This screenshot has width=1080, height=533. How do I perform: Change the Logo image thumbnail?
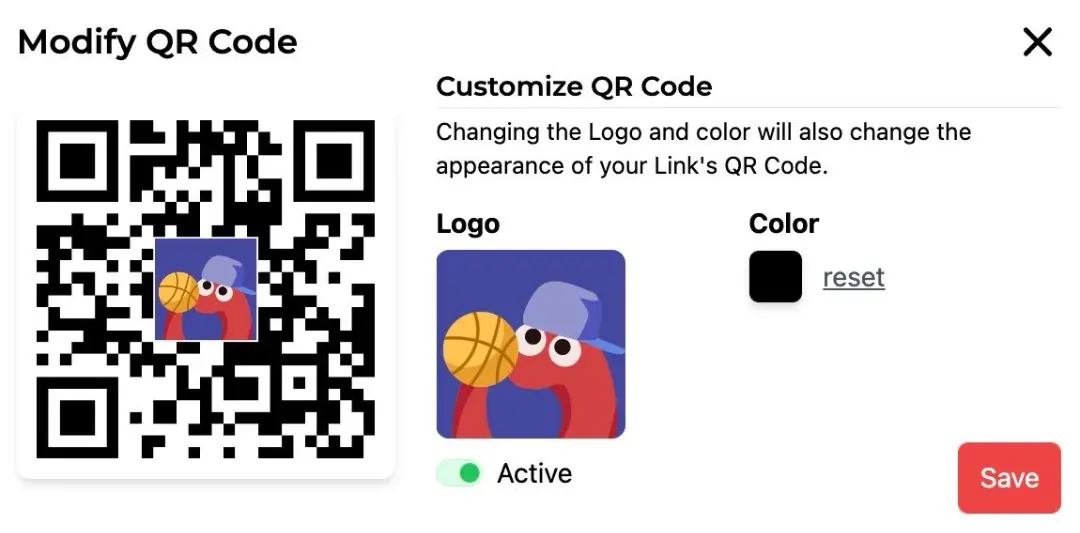pos(530,344)
